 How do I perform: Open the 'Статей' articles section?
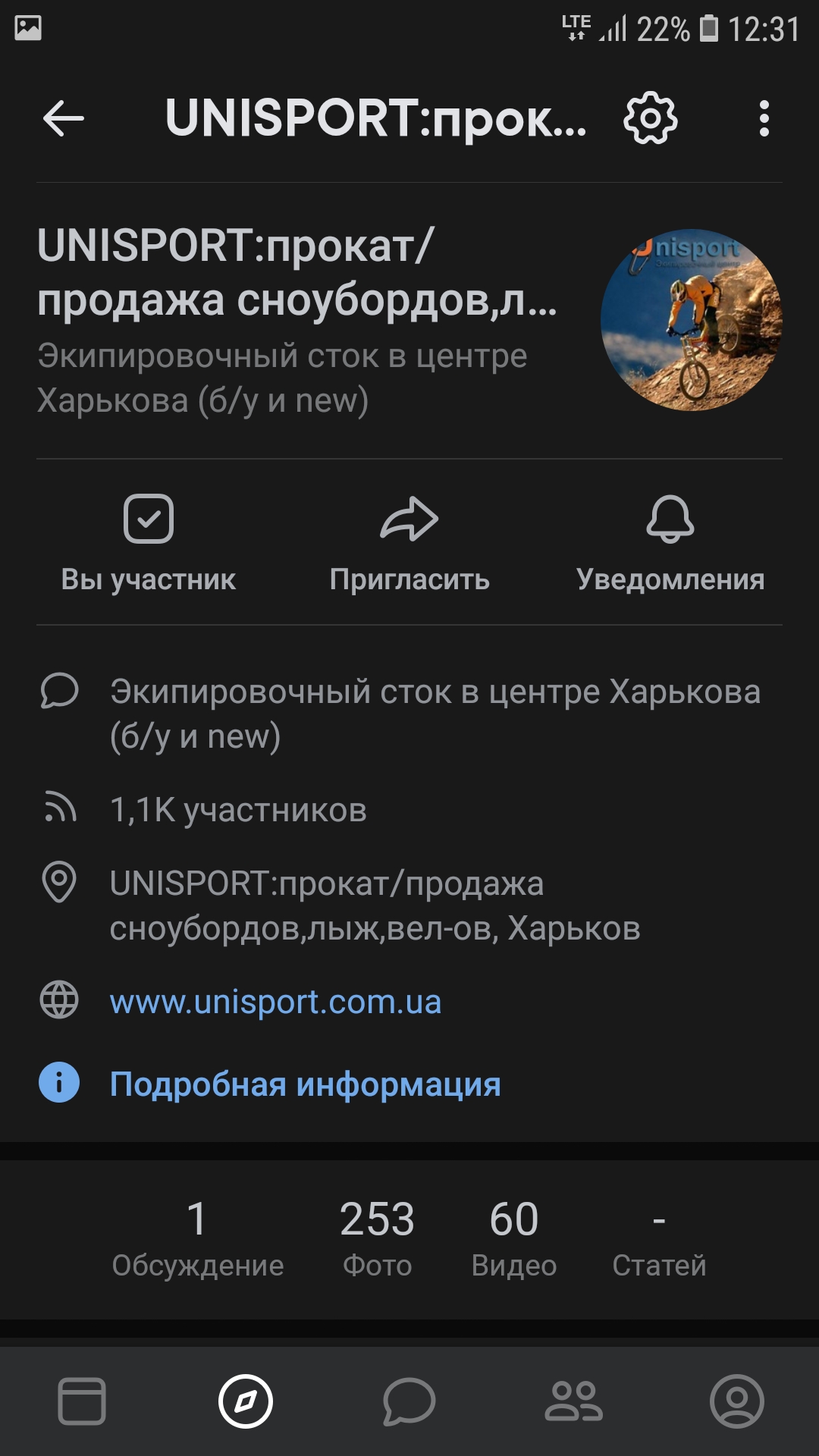click(x=659, y=1238)
